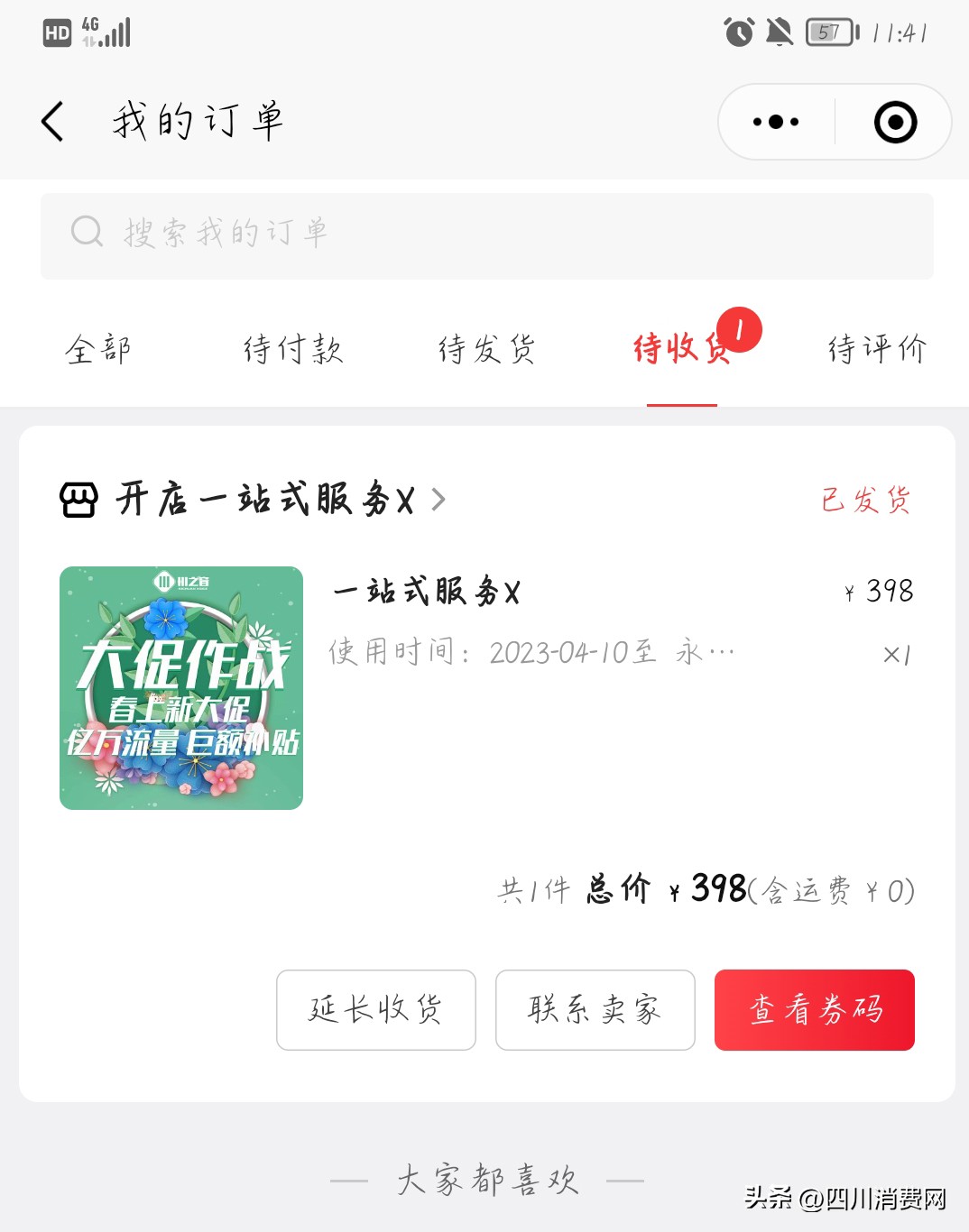Screen dimensions: 969x1232
Task: Expand the store page via the chevron after 开店一站式服务X
Action: pos(439,500)
